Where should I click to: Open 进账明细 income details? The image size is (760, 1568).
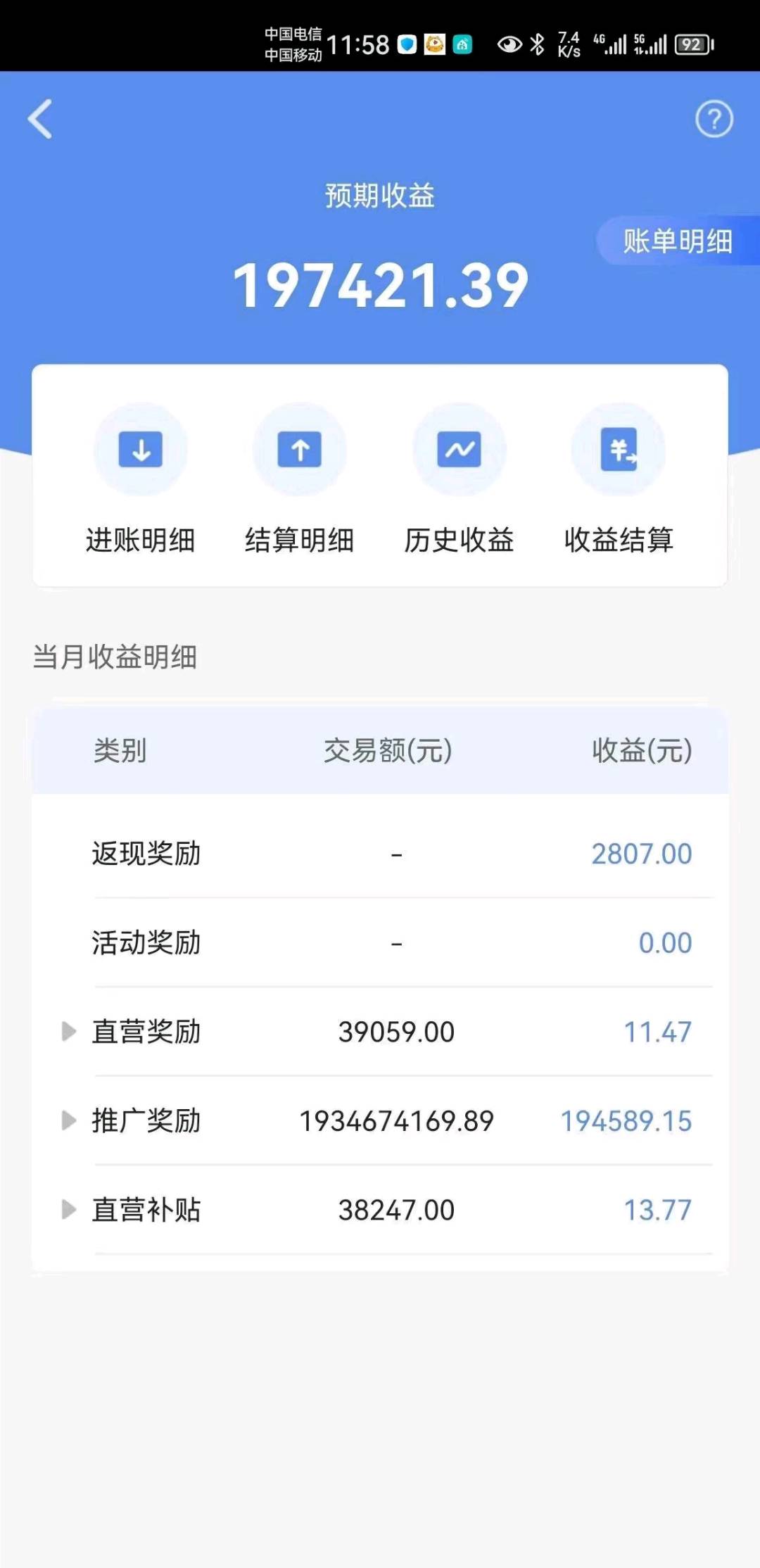tap(141, 479)
